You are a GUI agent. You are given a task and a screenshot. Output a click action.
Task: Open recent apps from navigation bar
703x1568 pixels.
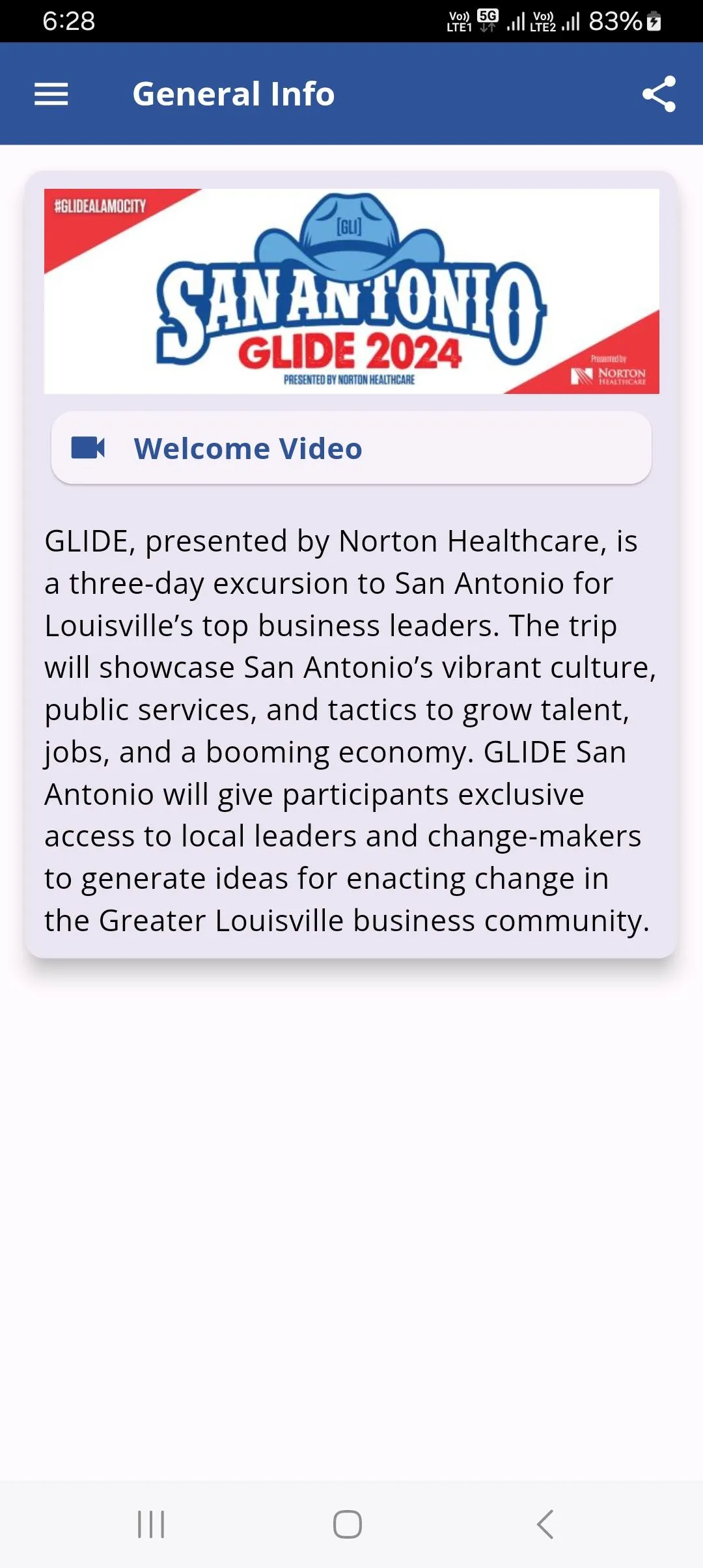pyautogui.click(x=151, y=1524)
